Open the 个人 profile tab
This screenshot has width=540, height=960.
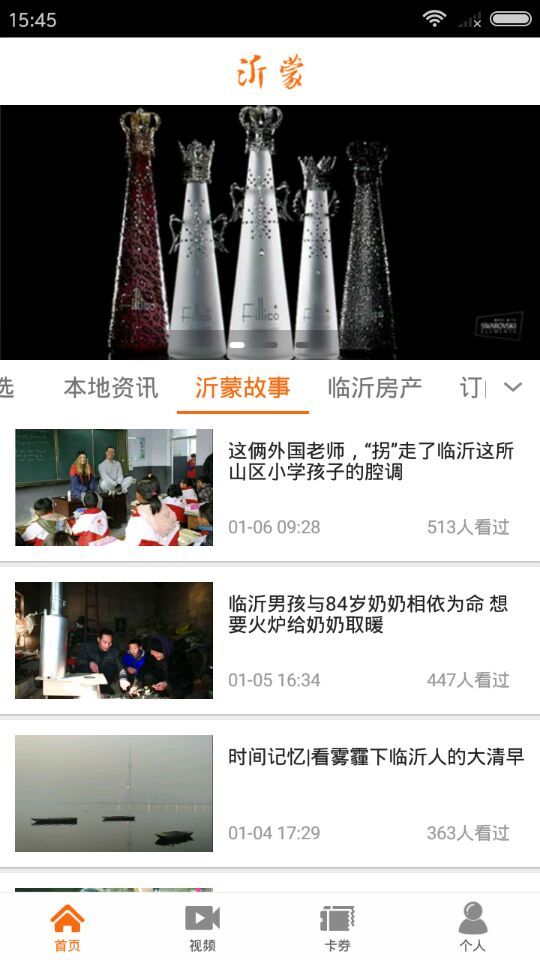coord(473,927)
